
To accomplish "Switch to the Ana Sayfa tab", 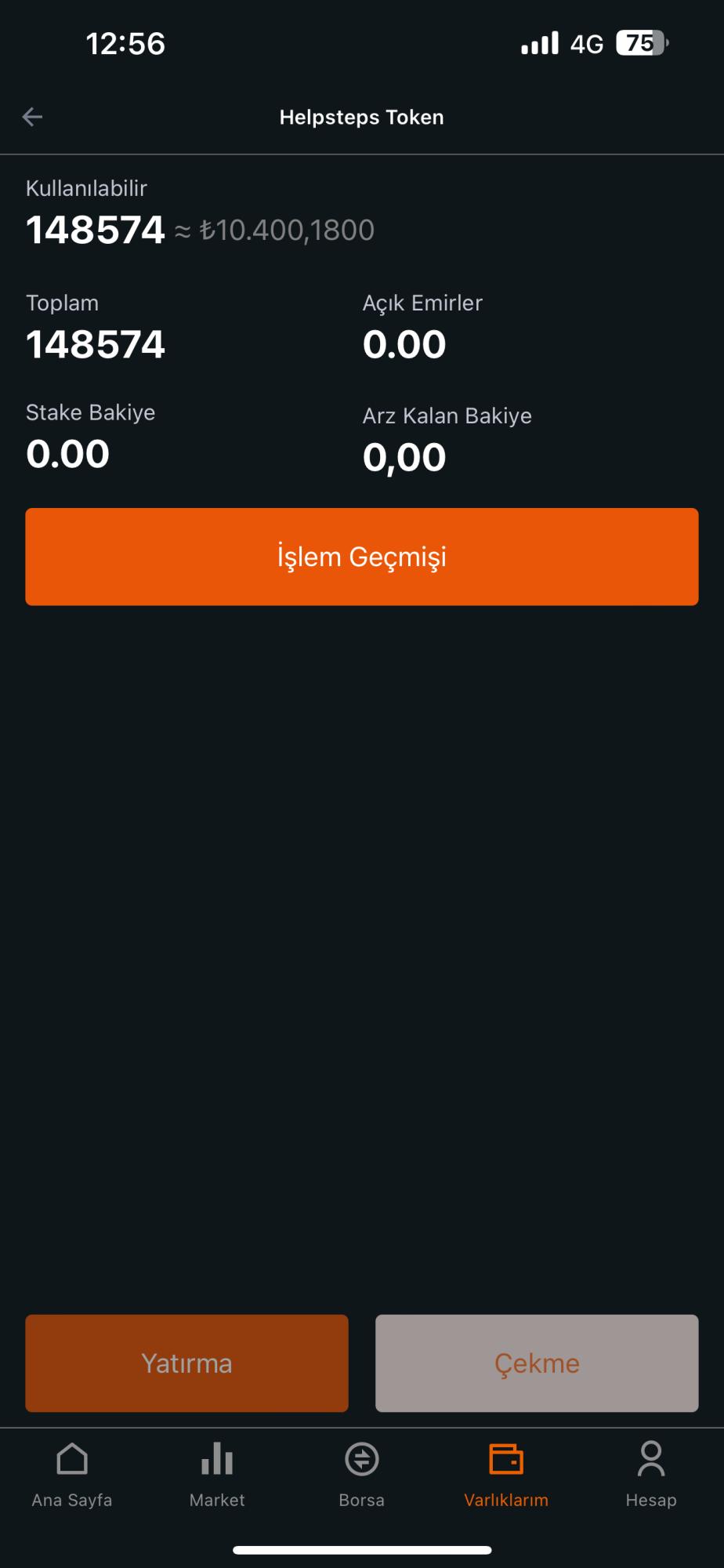I will pyautogui.click(x=72, y=1474).
